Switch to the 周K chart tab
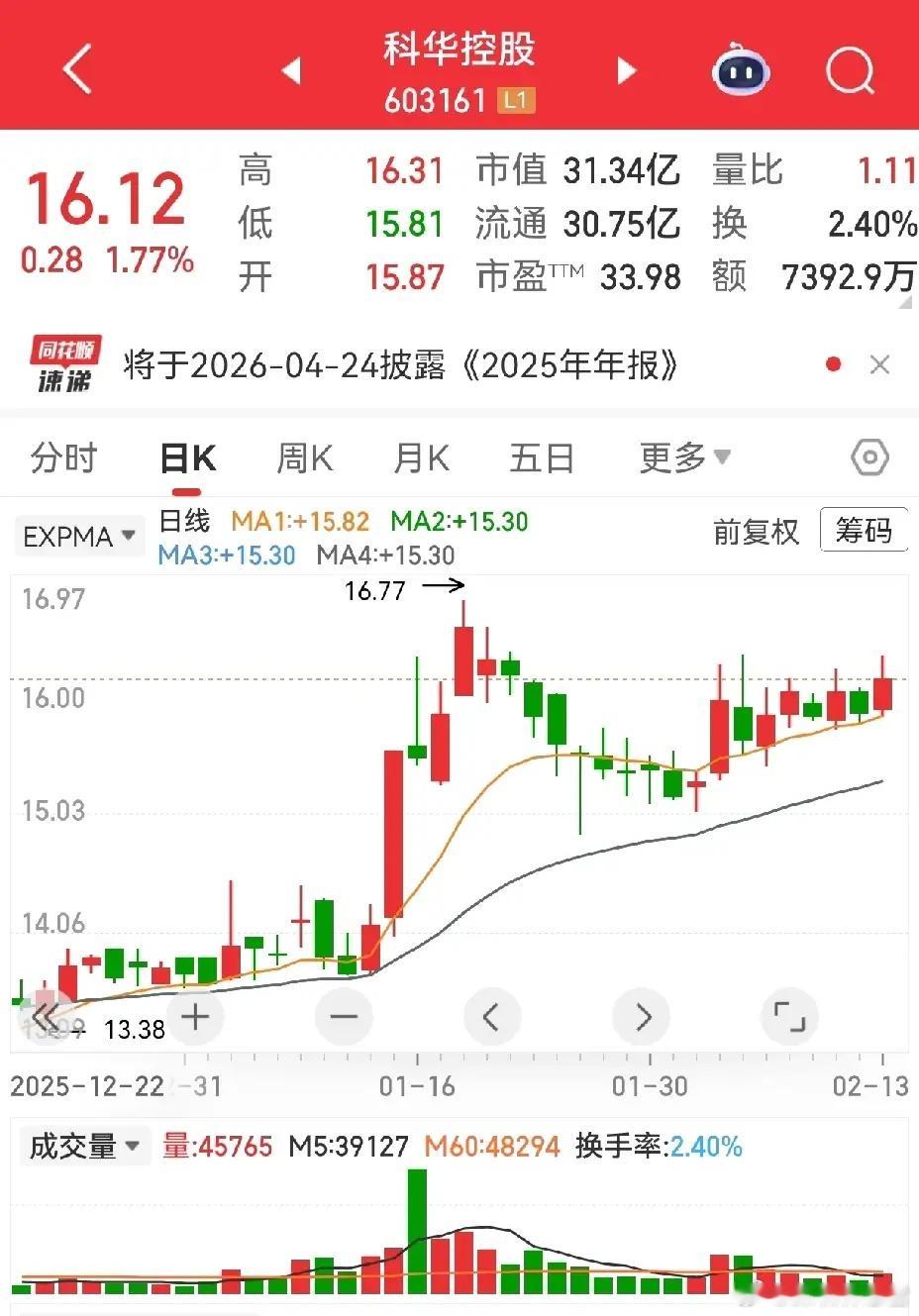Image resolution: width=919 pixels, height=1316 pixels. pyautogui.click(x=305, y=458)
